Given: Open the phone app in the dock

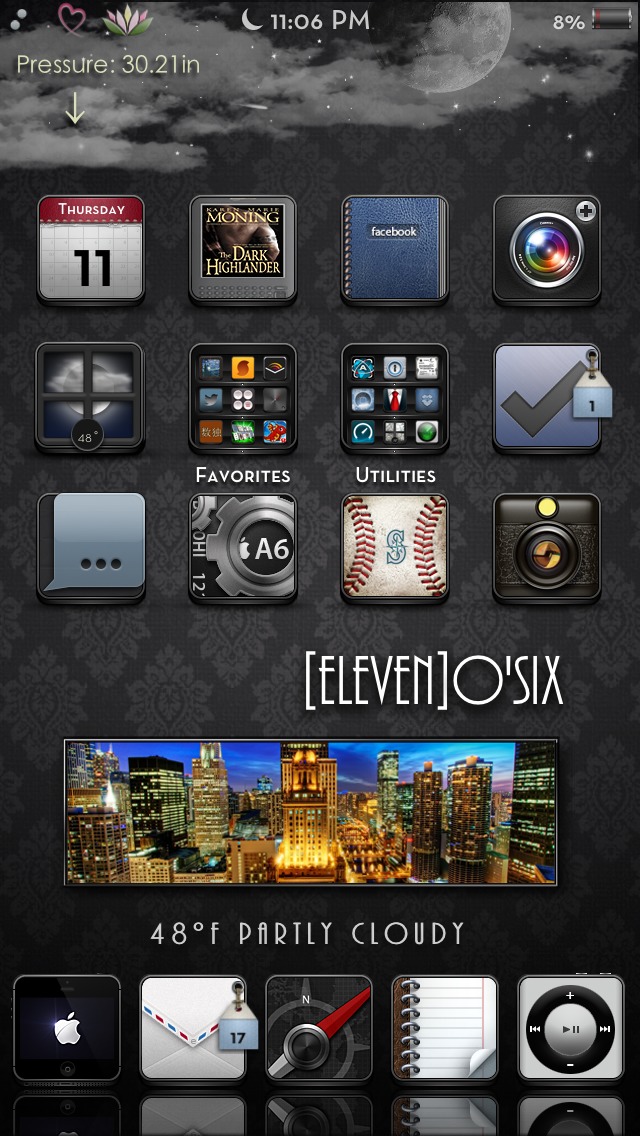Looking at the screenshot, I should [67, 1029].
